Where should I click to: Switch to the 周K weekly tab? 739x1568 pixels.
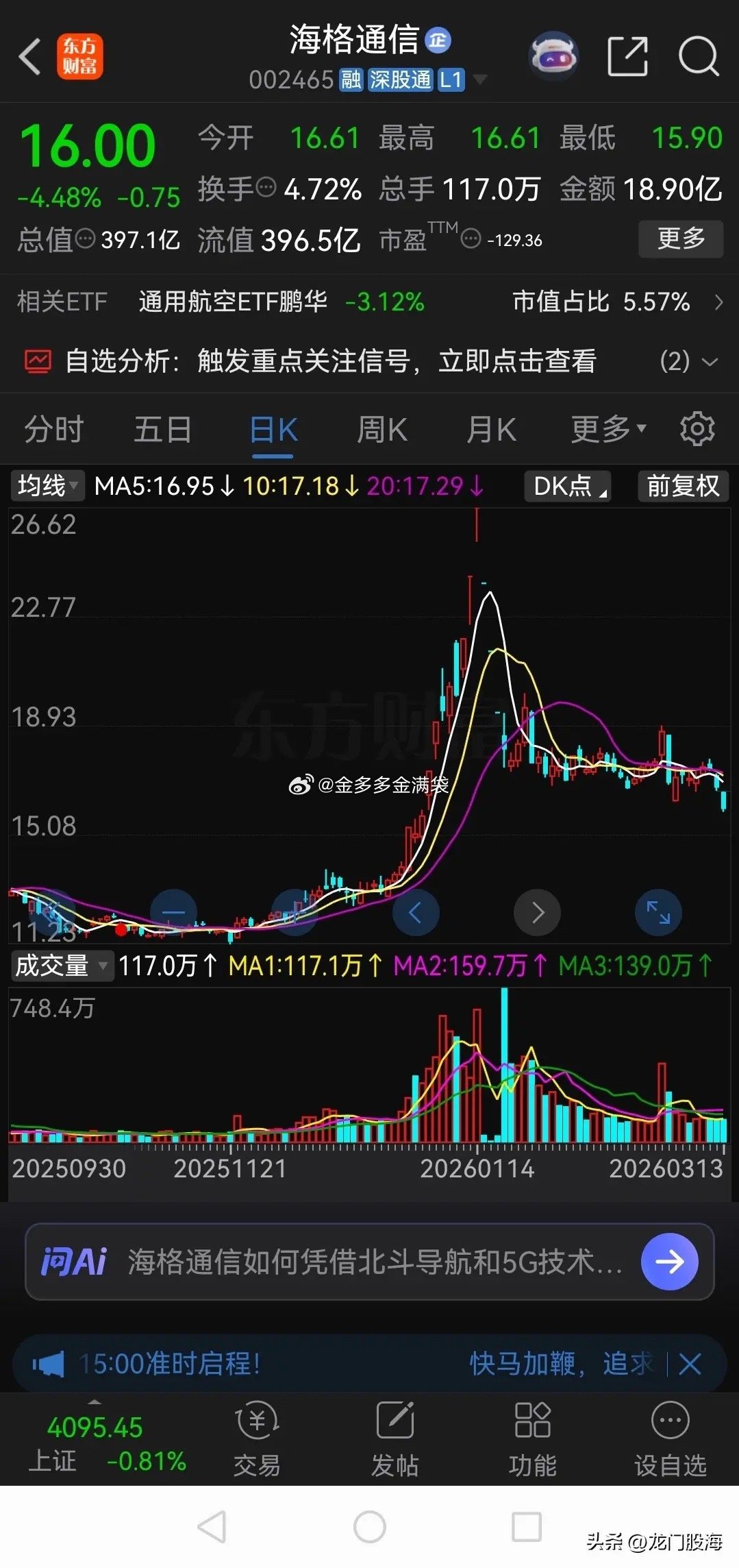click(381, 428)
